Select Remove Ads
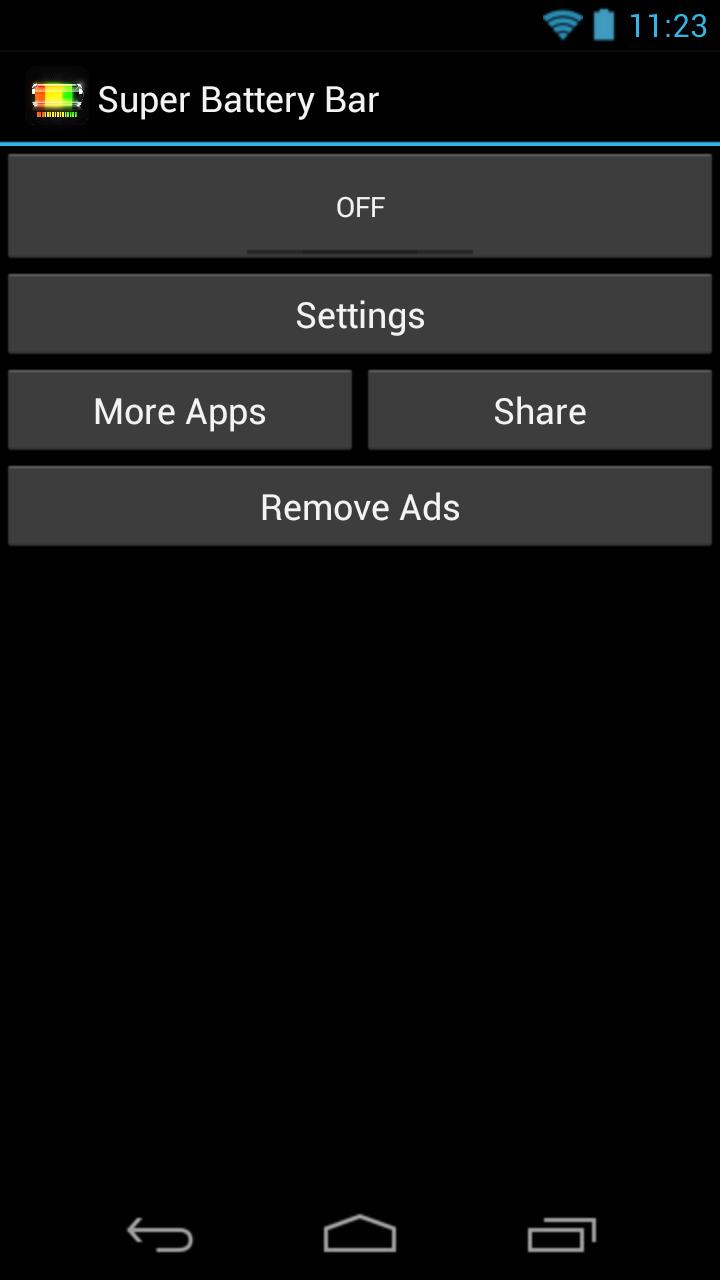Screen dimensions: 720x1280 360,507
